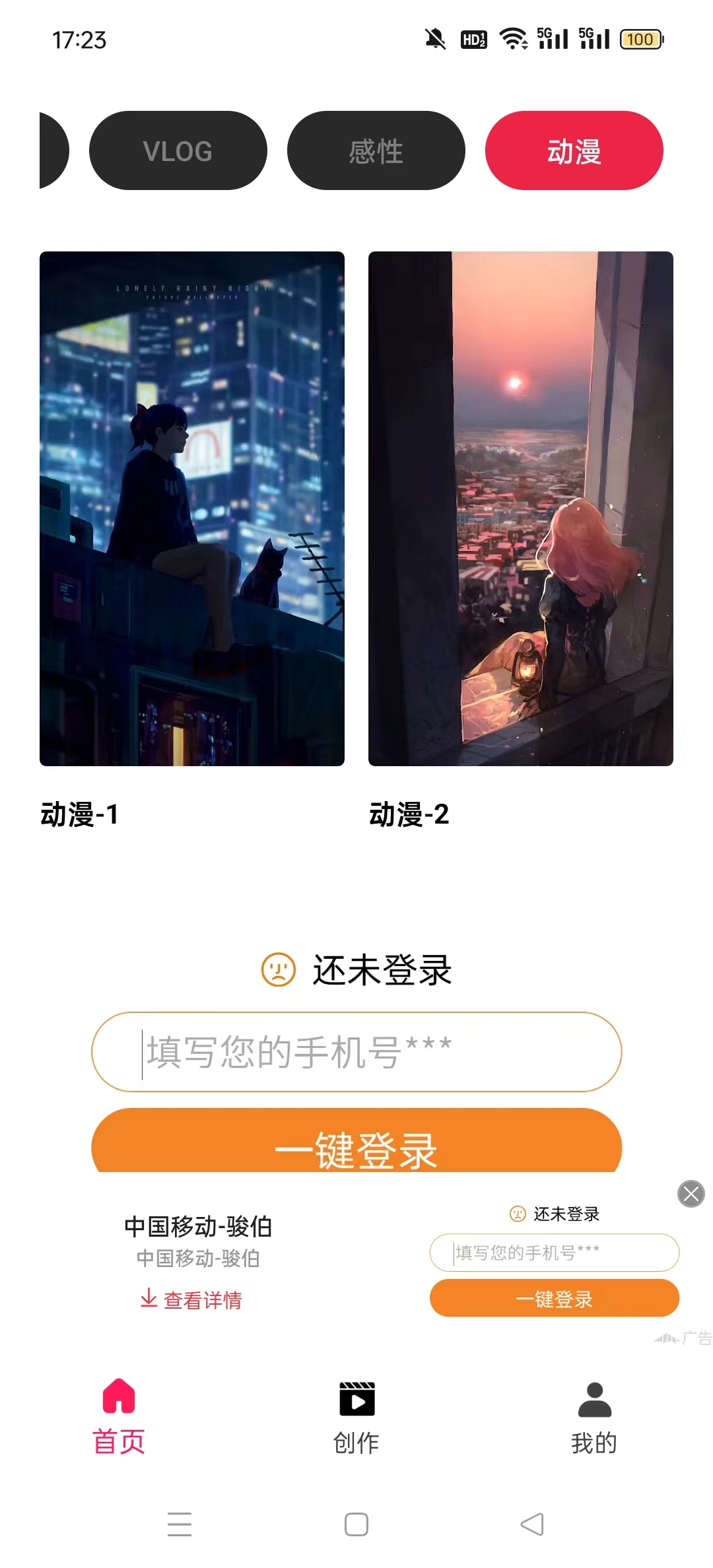The image size is (713, 1568).
Task: Open the 我的 tab
Action: [x=594, y=1416]
